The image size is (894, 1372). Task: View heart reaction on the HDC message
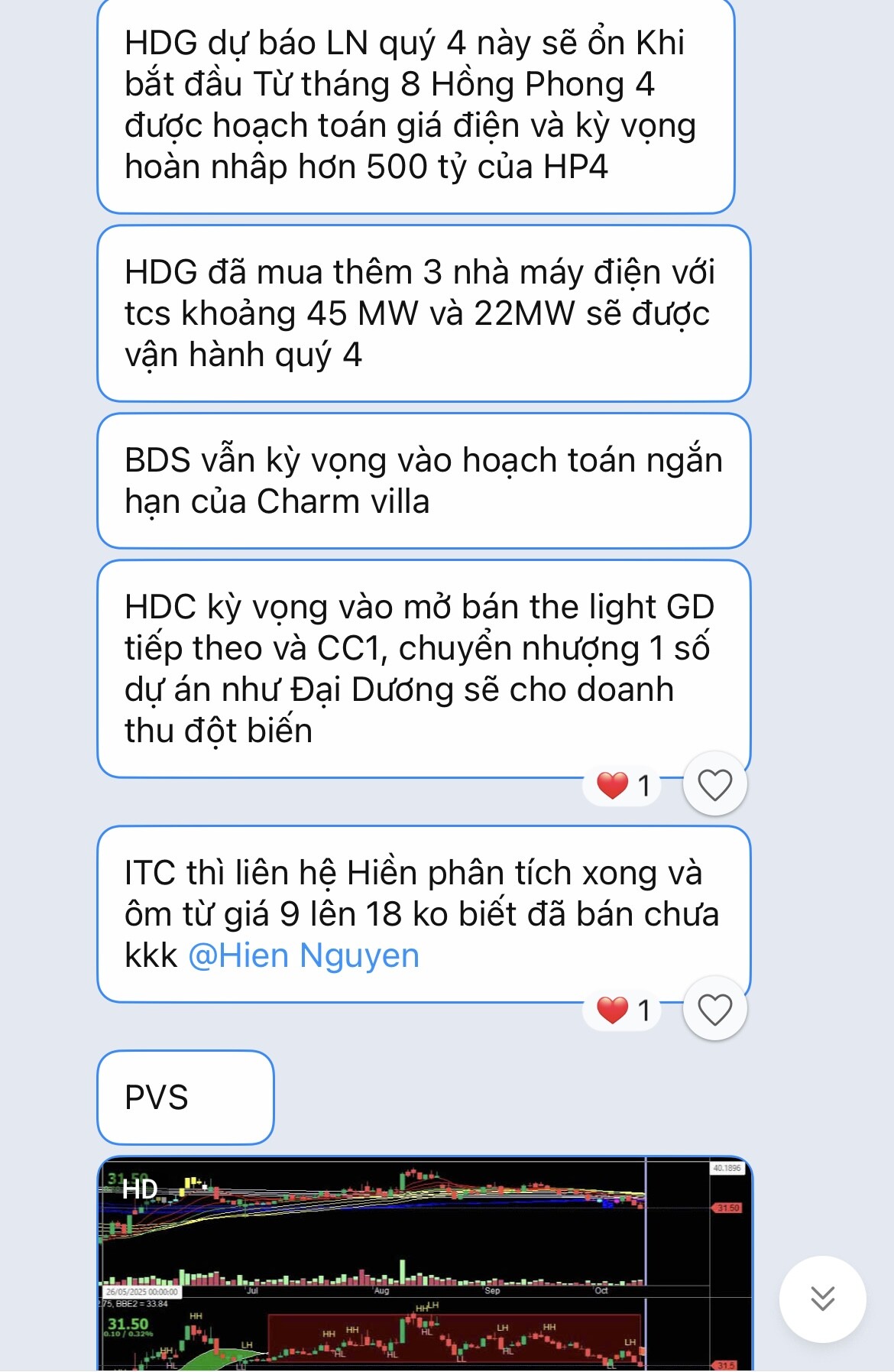pos(623,785)
